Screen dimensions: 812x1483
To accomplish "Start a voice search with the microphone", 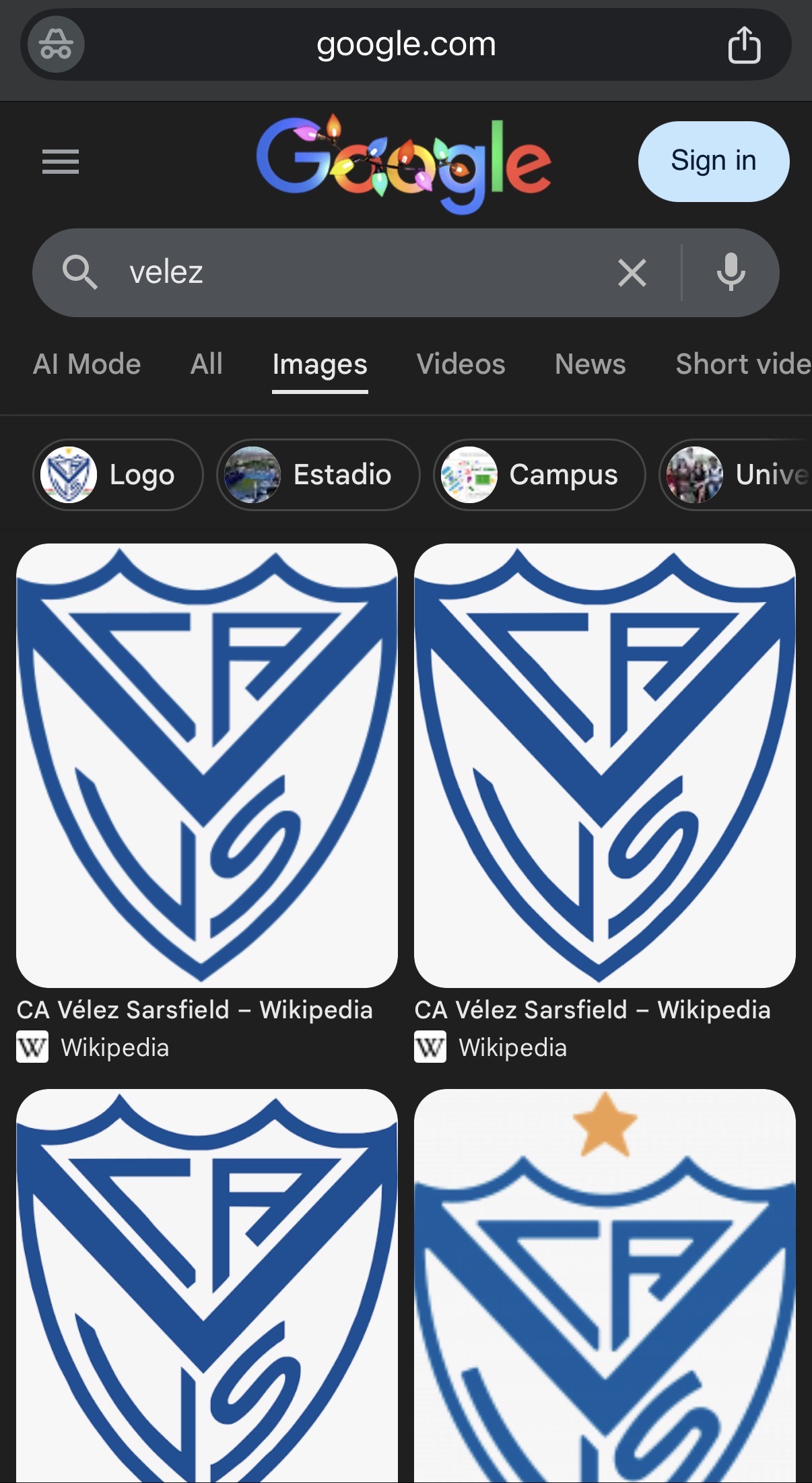I will tap(731, 273).
